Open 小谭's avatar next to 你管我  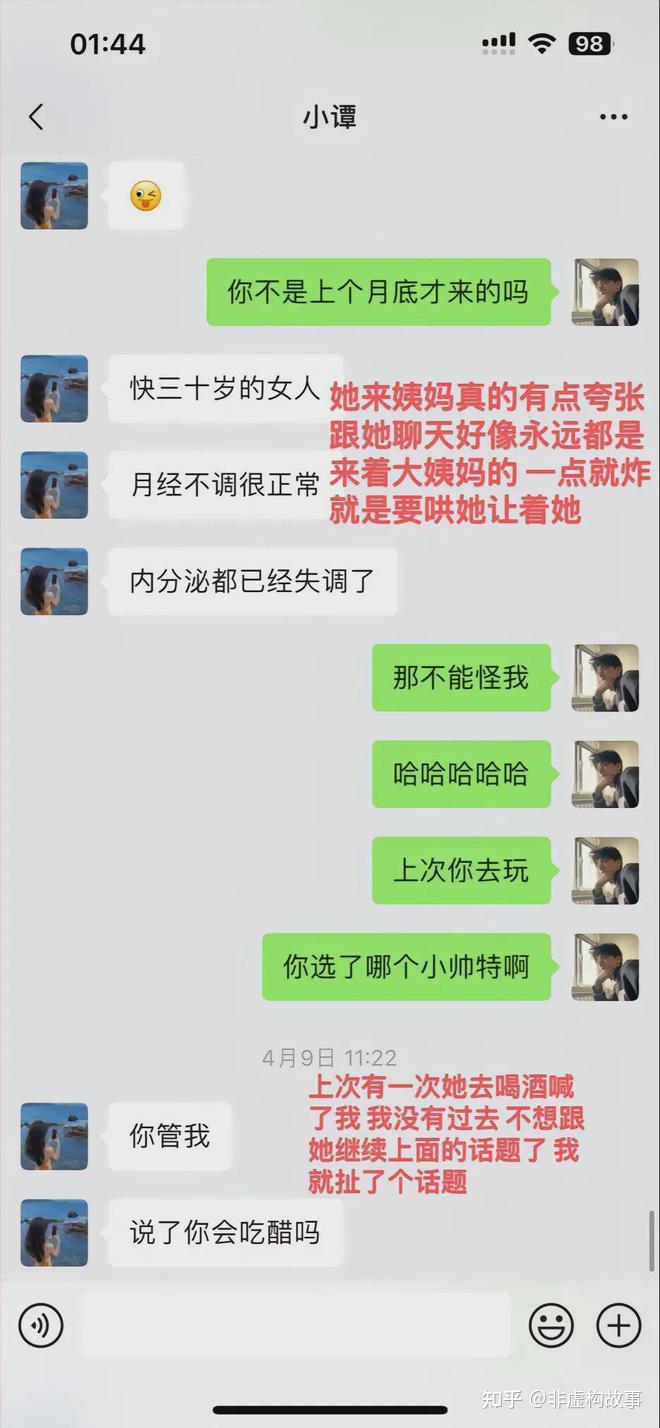click(x=54, y=1136)
